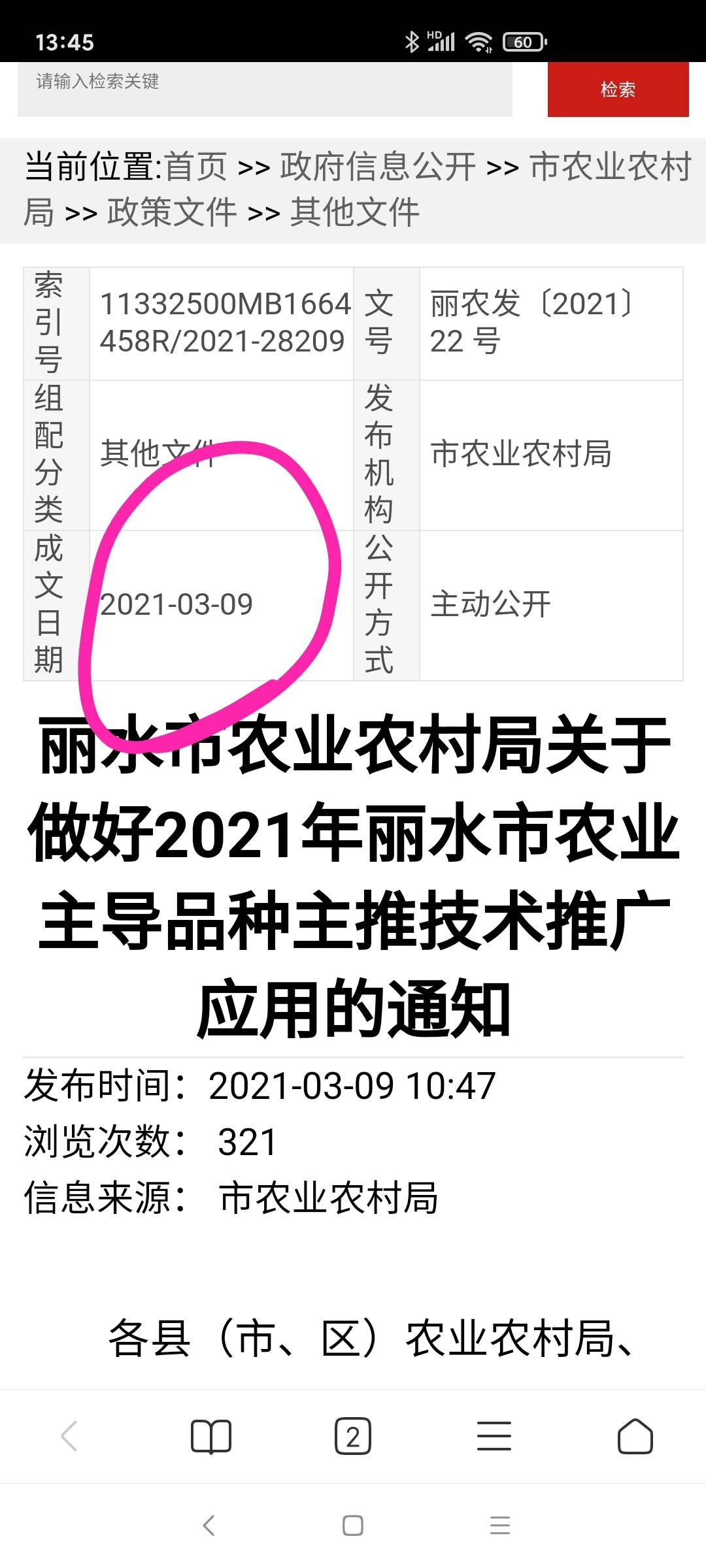The height and width of the screenshot is (1568, 706).
Task: Open the browser bookmarks book icon
Action: click(210, 1437)
